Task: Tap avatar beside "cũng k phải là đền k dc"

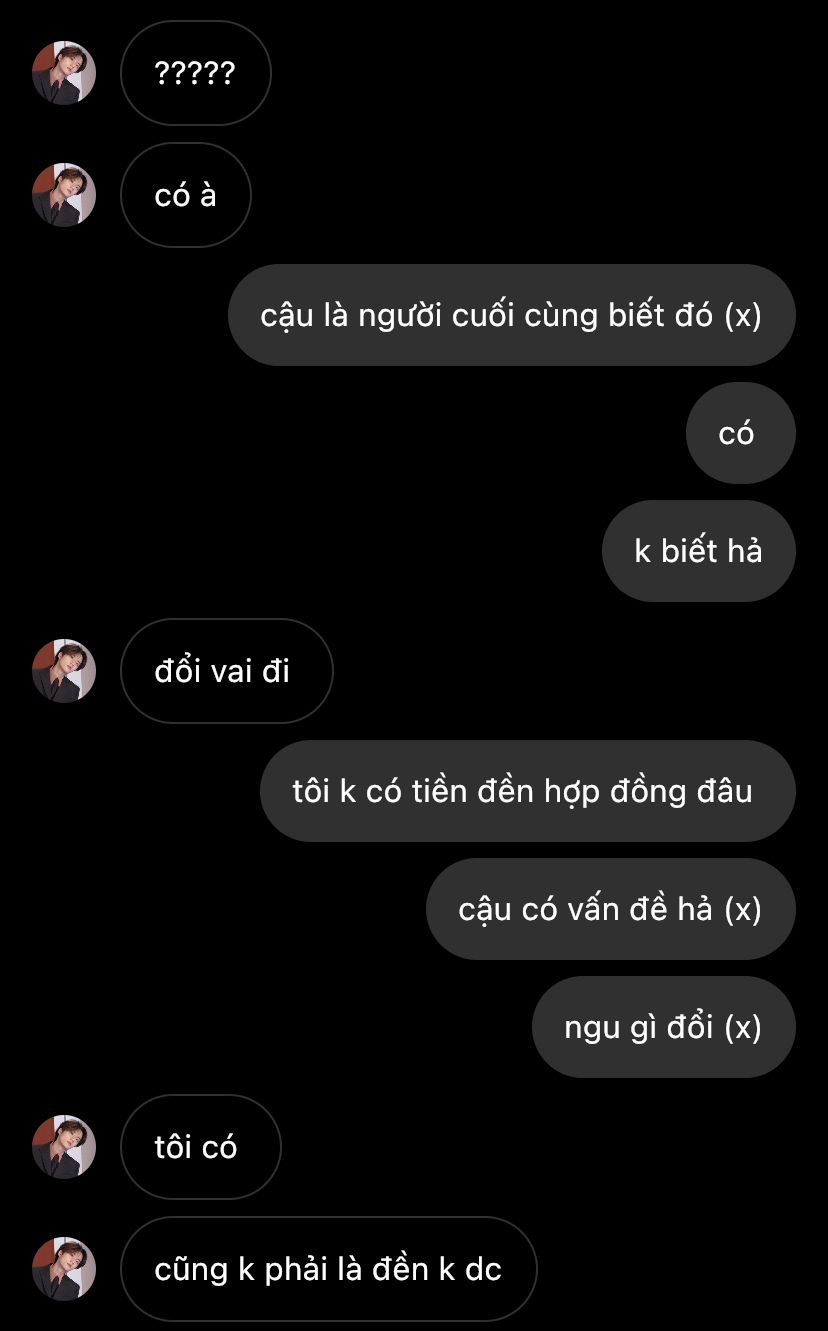Action: click(64, 1269)
